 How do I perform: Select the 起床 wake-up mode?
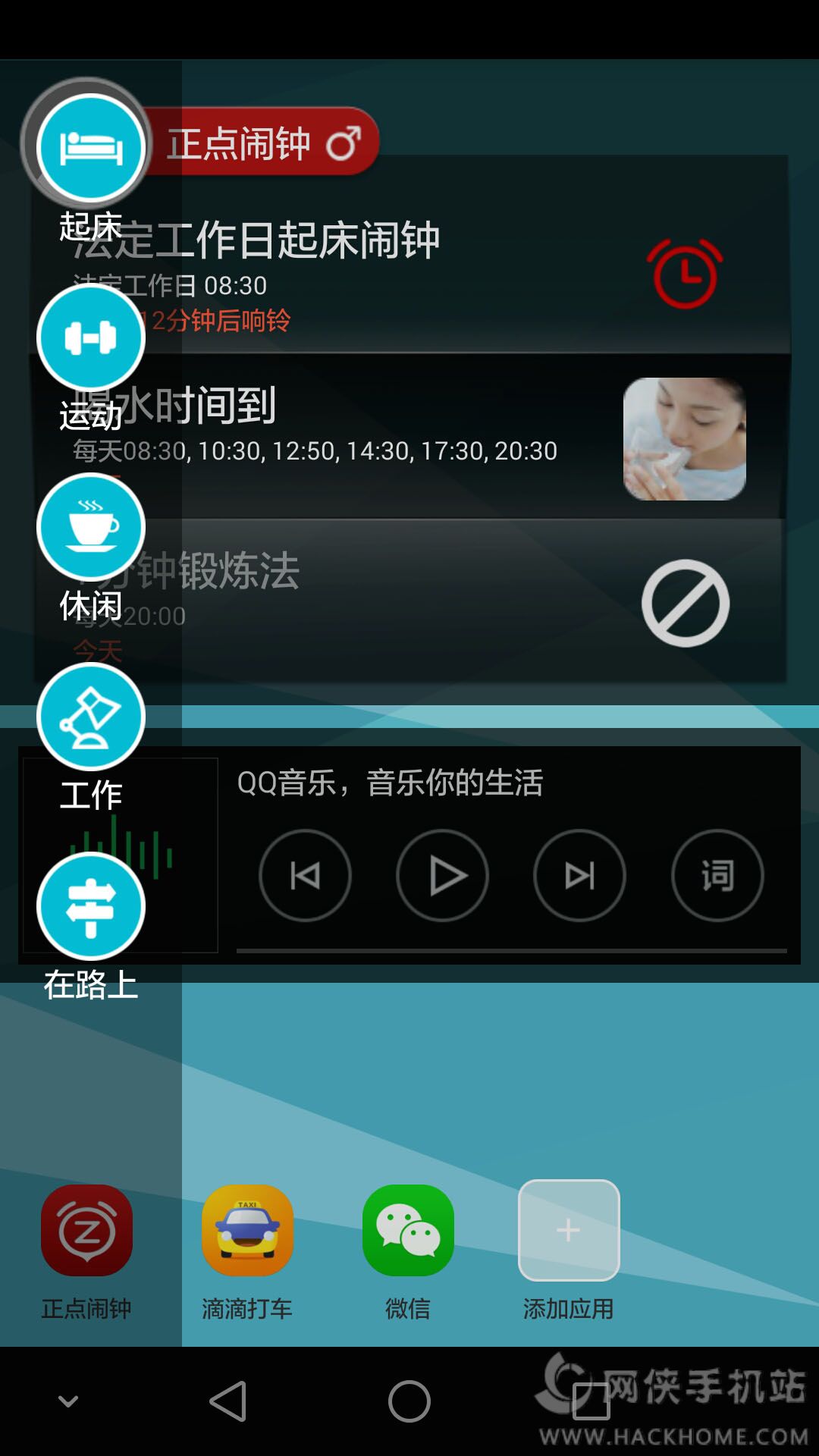[91, 149]
